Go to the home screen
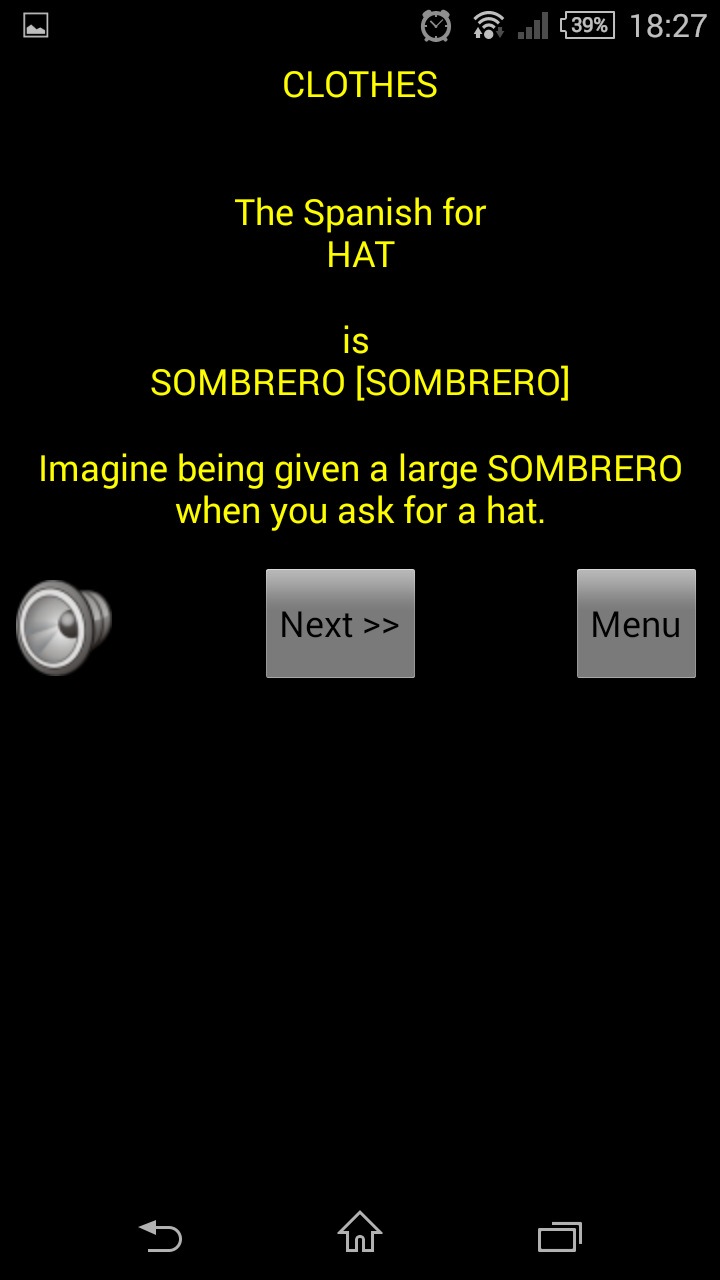720x1280 pixels. (360, 1233)
